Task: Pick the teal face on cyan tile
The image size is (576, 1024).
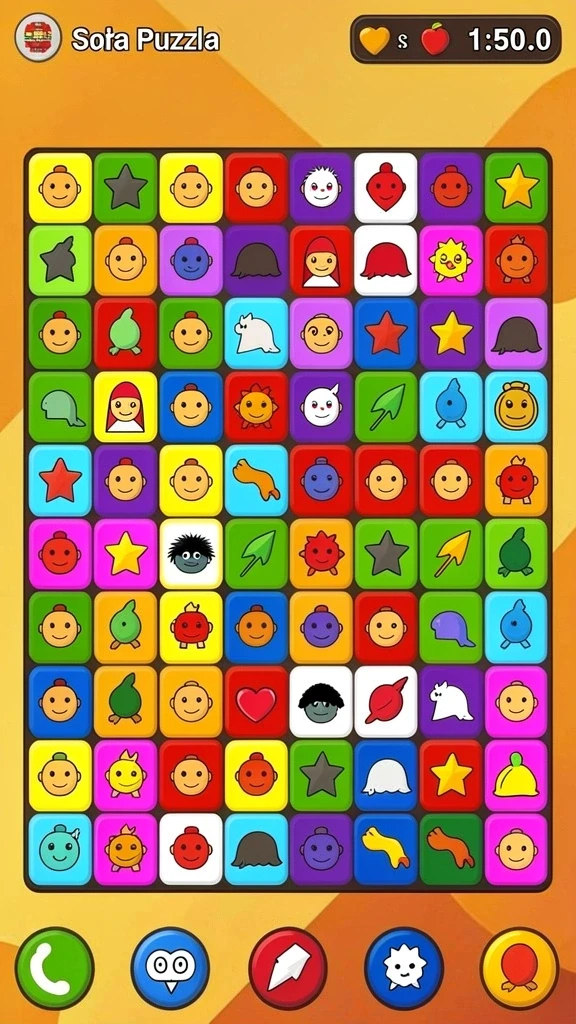Action: (x=60, y=849)
